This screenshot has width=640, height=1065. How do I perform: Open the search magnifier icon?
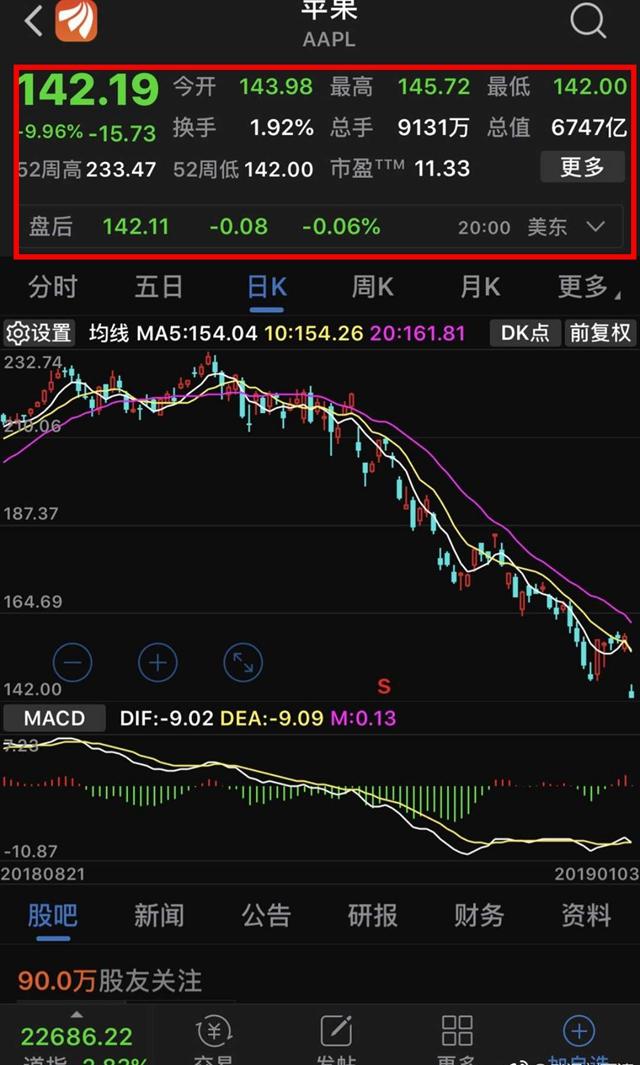point(588,20)
